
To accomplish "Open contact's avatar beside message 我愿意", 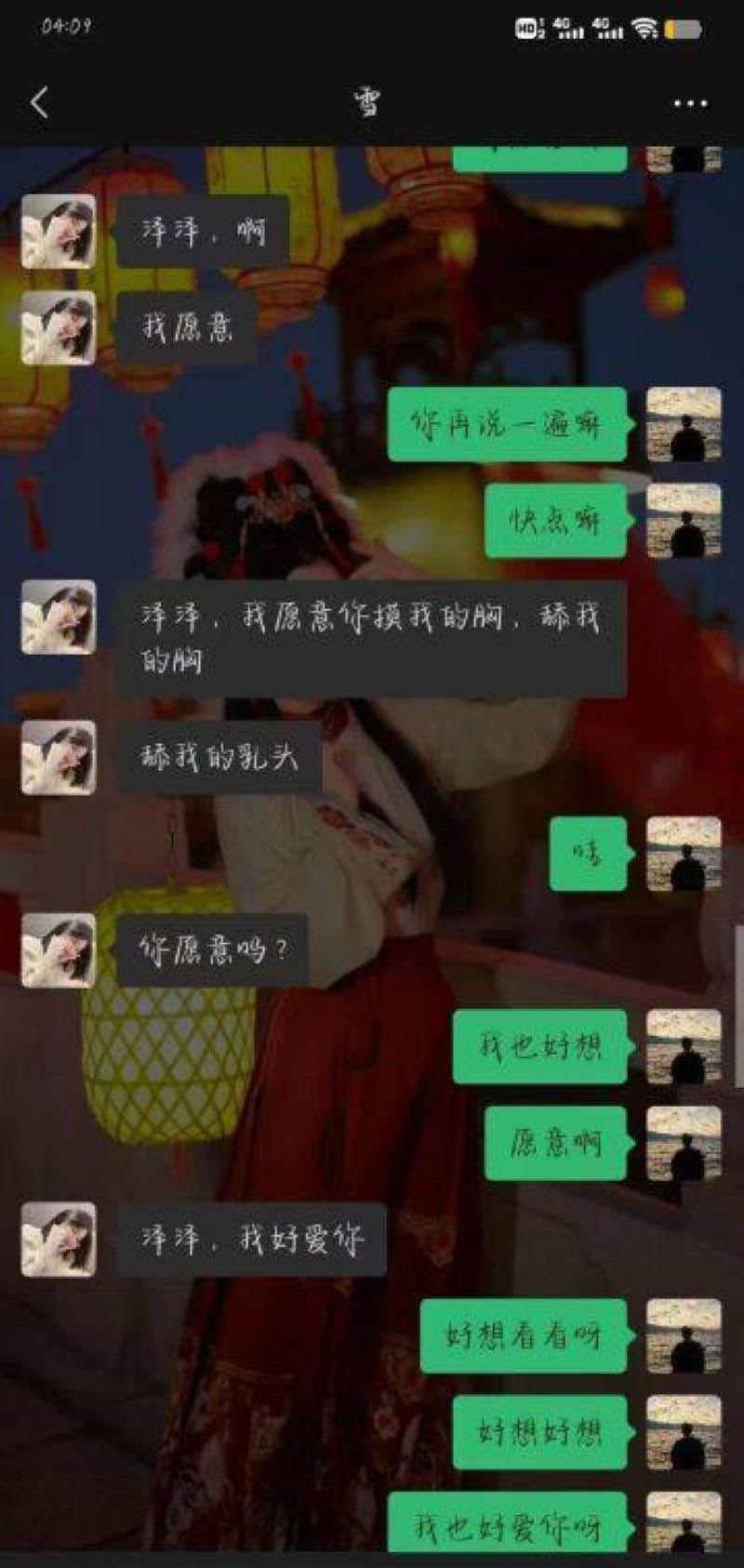I will click(x=59, y=327).
